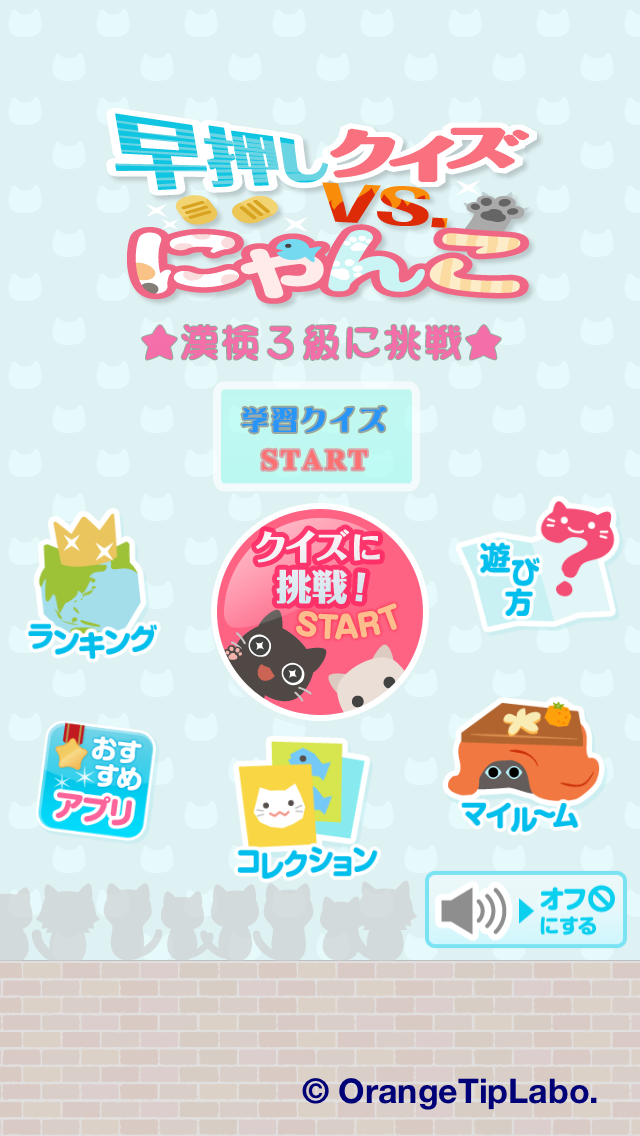Viewport: 640px width, 1136px height.
Task: Start the 学習クイズ learning quiz
Action: 316,438
